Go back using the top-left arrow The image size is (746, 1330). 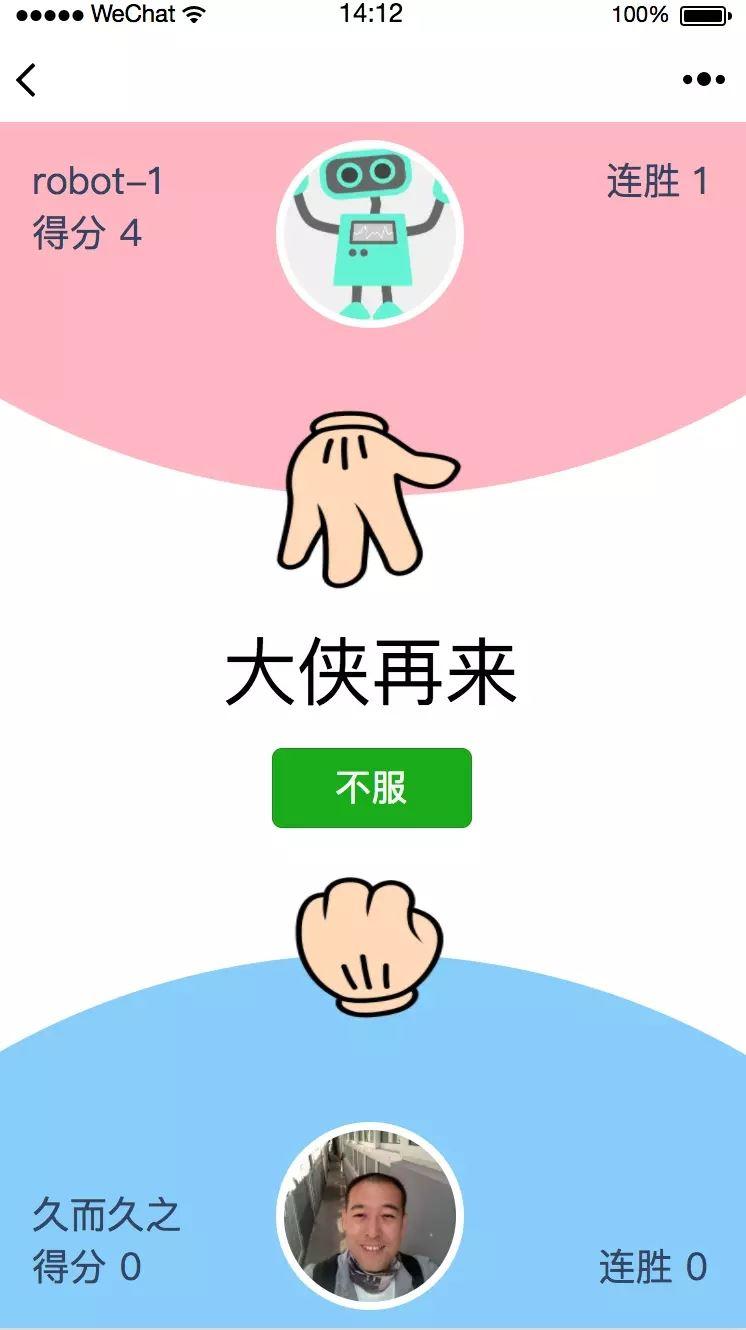coord(27,80)
